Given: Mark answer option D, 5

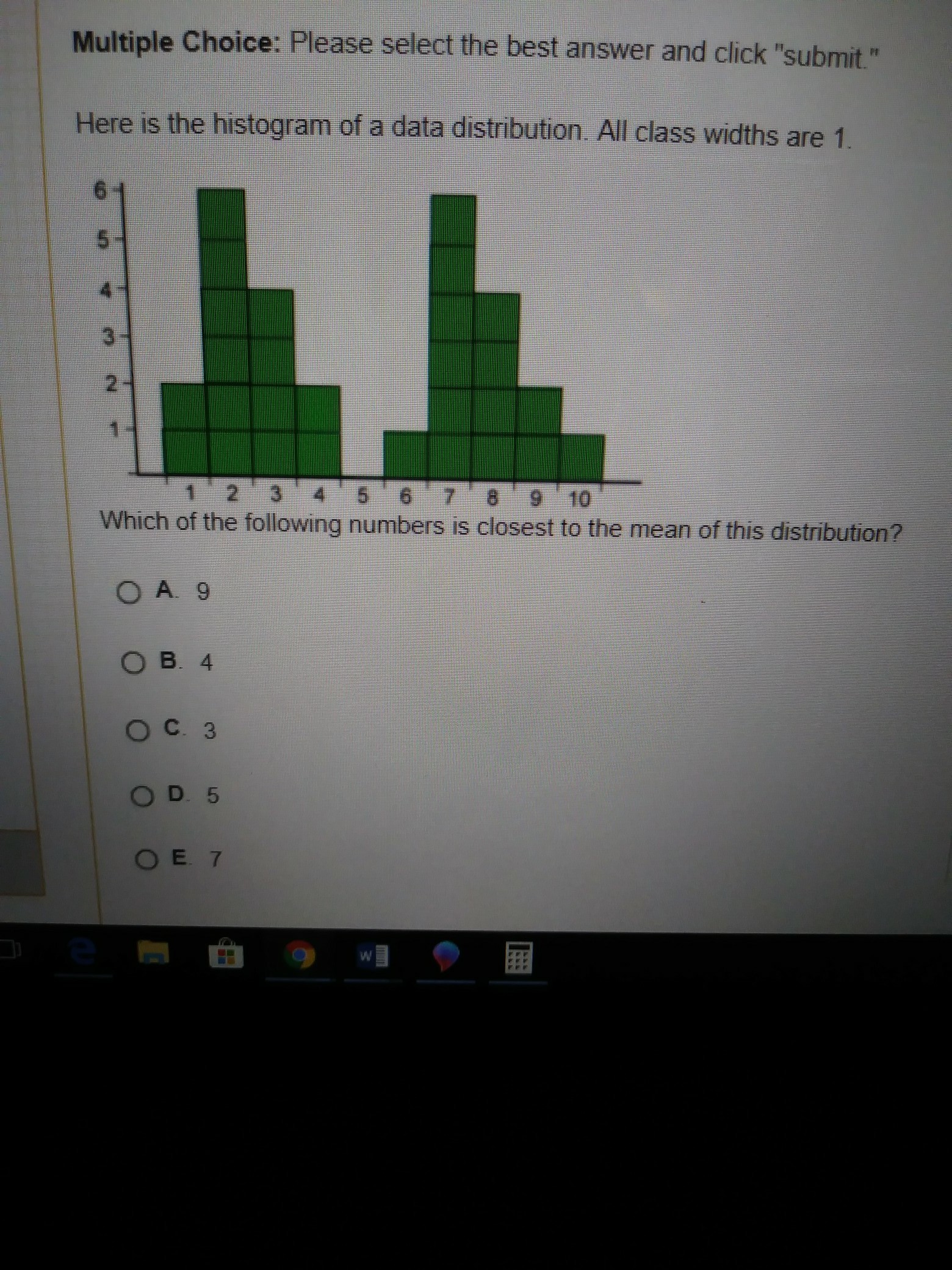Looking at the screenshot, I should 142,796.
